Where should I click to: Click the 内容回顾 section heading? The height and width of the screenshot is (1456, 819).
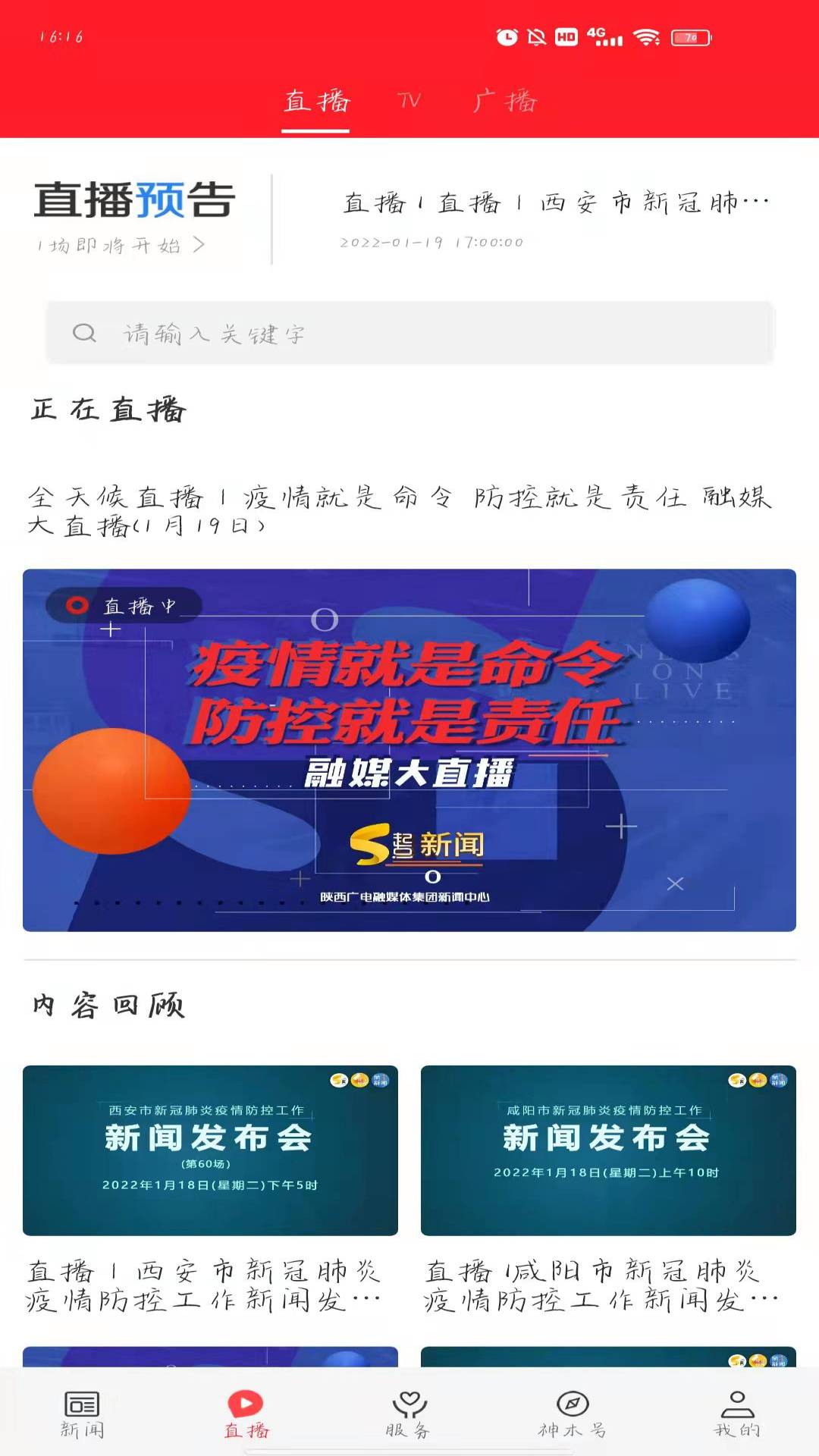[111, 1006]
